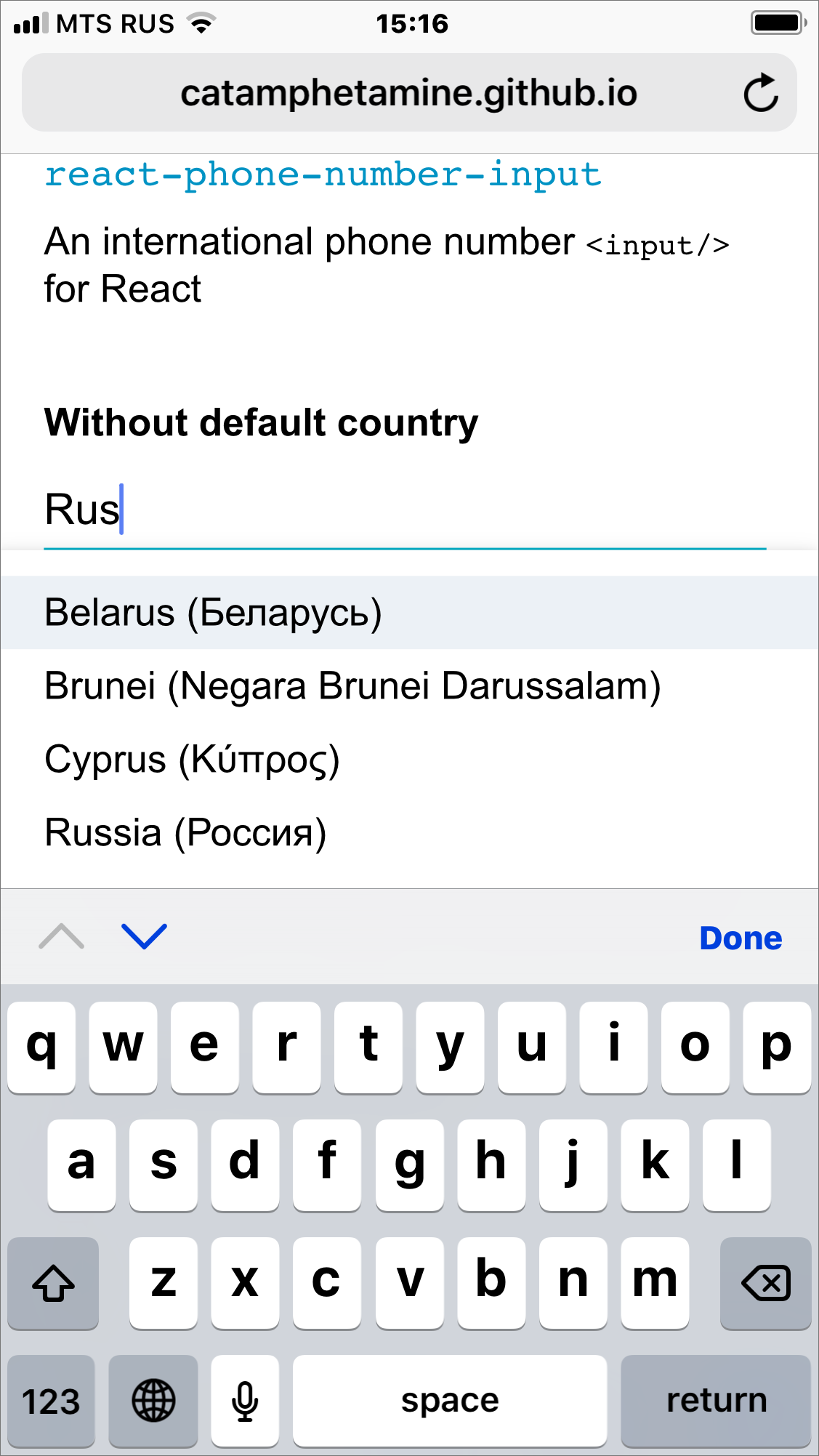
Task: Open the react-phone-number-input link
Action: (323, 174)
